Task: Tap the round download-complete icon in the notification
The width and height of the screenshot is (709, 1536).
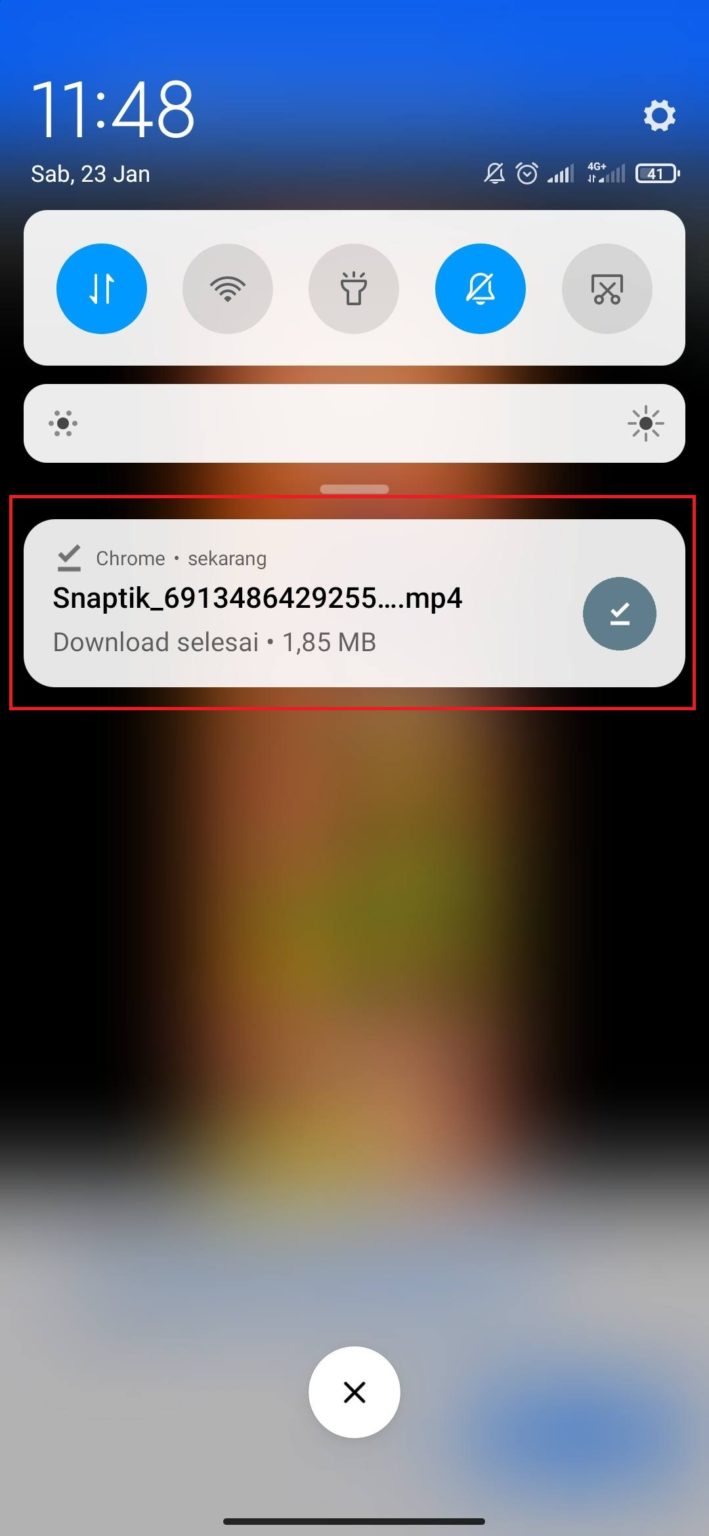Action: 620,613
